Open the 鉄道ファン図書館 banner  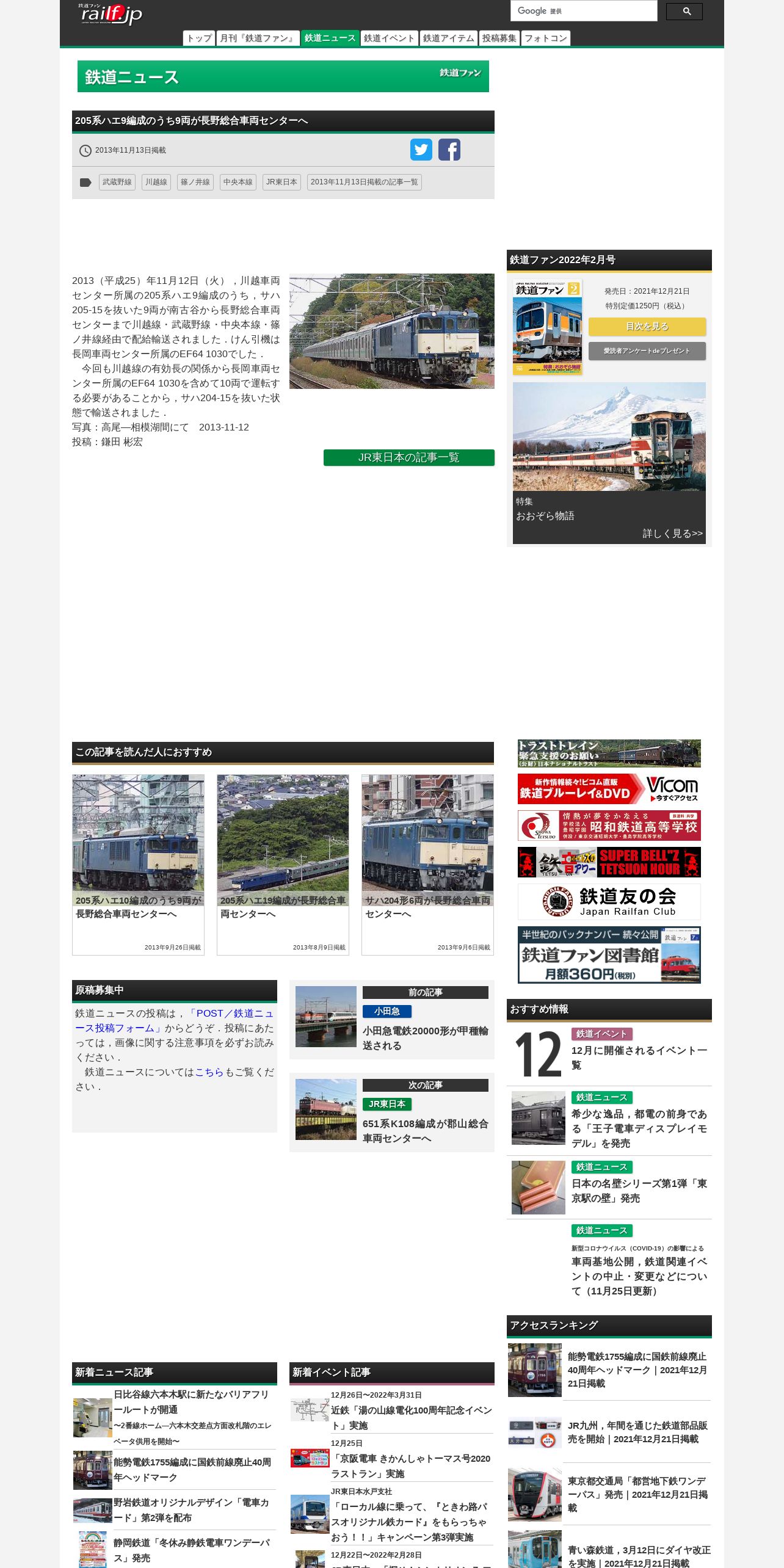pos(609,955)
